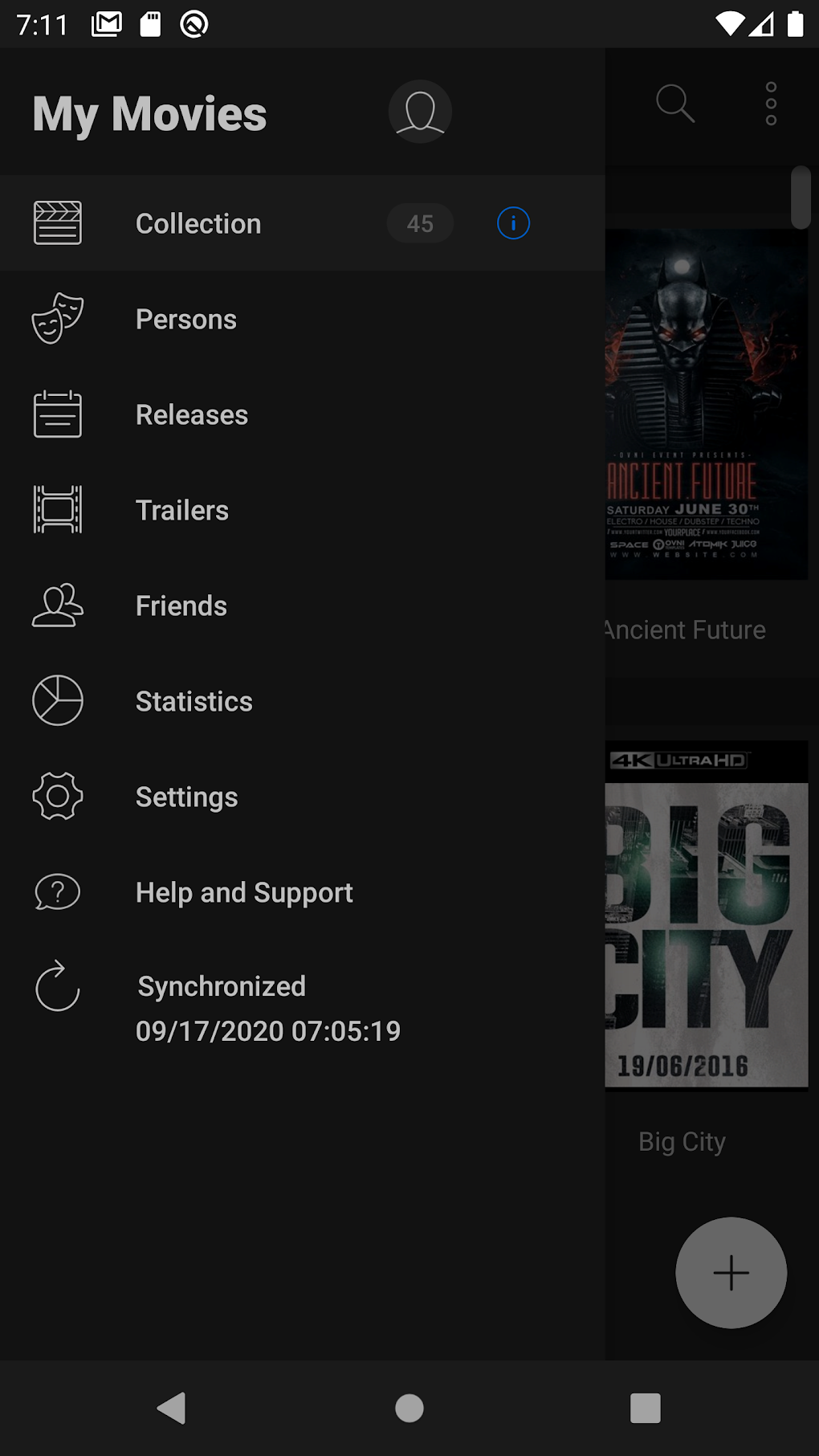This screenshot has height=1456, width=819.
Task: Add a new movie with plus button
Action: coord(731,1273)
